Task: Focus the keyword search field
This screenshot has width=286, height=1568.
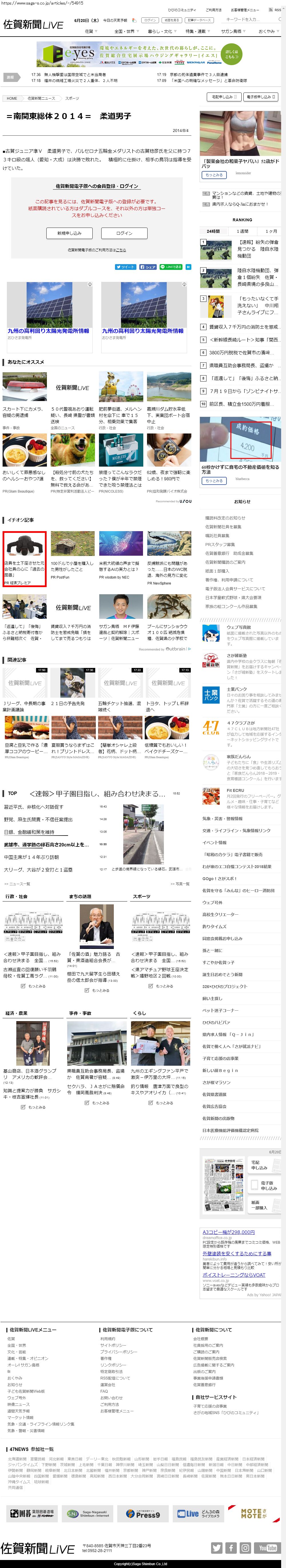Action: click(253, 19)
